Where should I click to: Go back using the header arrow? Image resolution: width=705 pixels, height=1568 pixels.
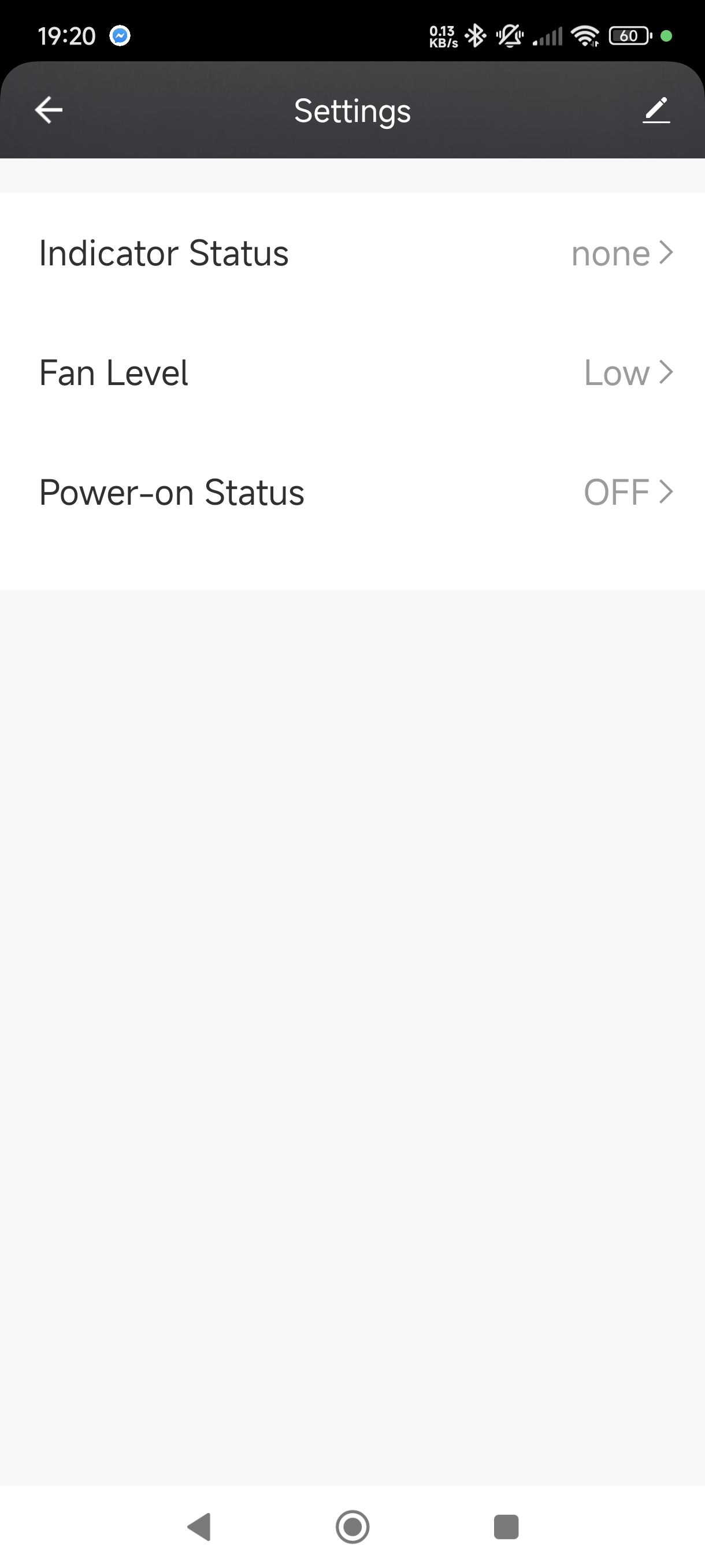pos(49,110)
